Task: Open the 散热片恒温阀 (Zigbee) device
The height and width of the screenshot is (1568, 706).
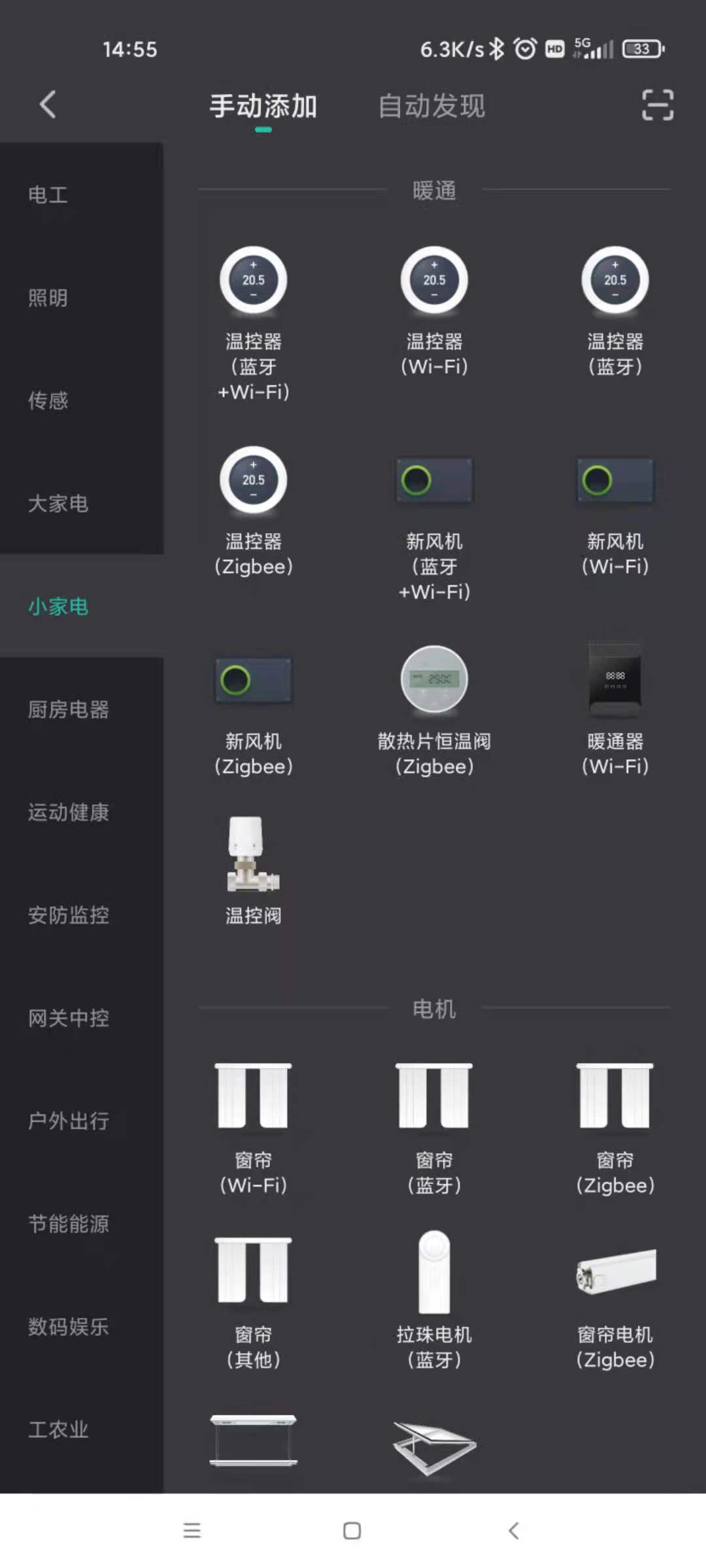Action: pos(434,681)
